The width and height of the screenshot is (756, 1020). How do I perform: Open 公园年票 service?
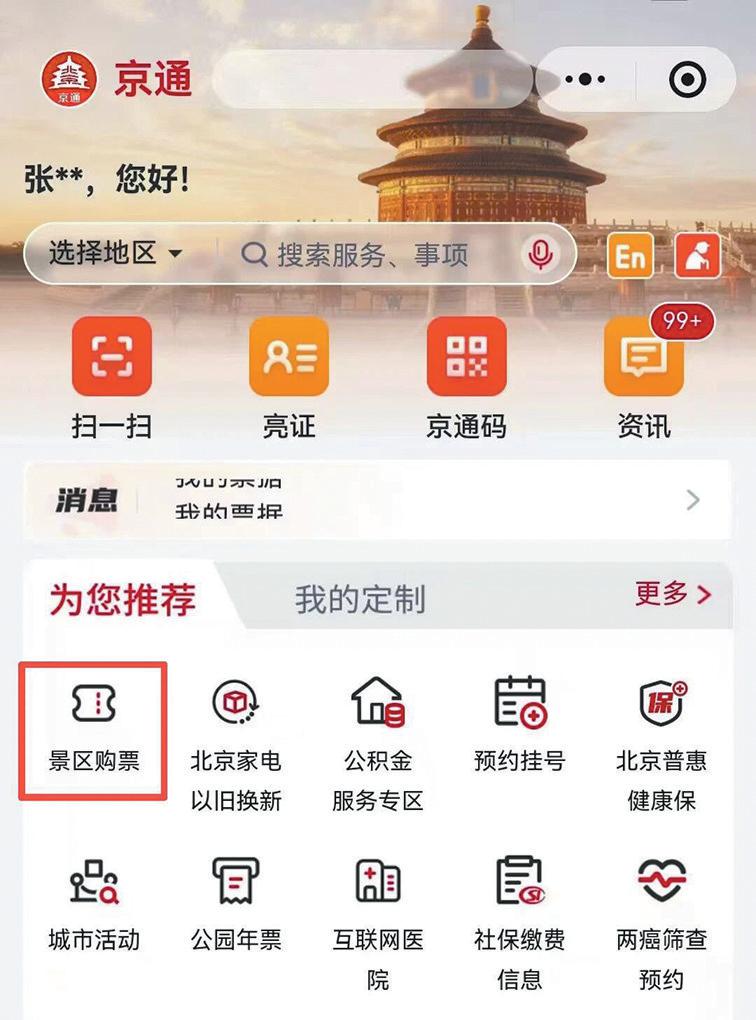236,905
